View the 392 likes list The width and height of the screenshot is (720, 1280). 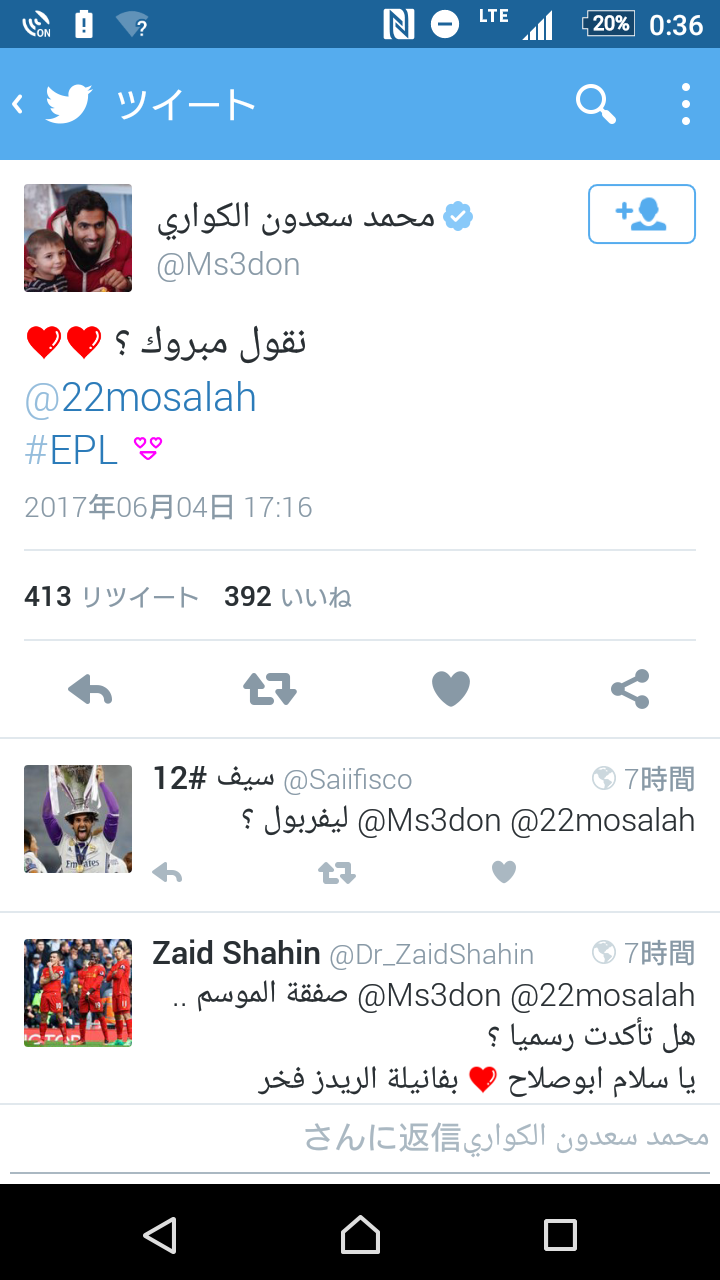(288, 597)
